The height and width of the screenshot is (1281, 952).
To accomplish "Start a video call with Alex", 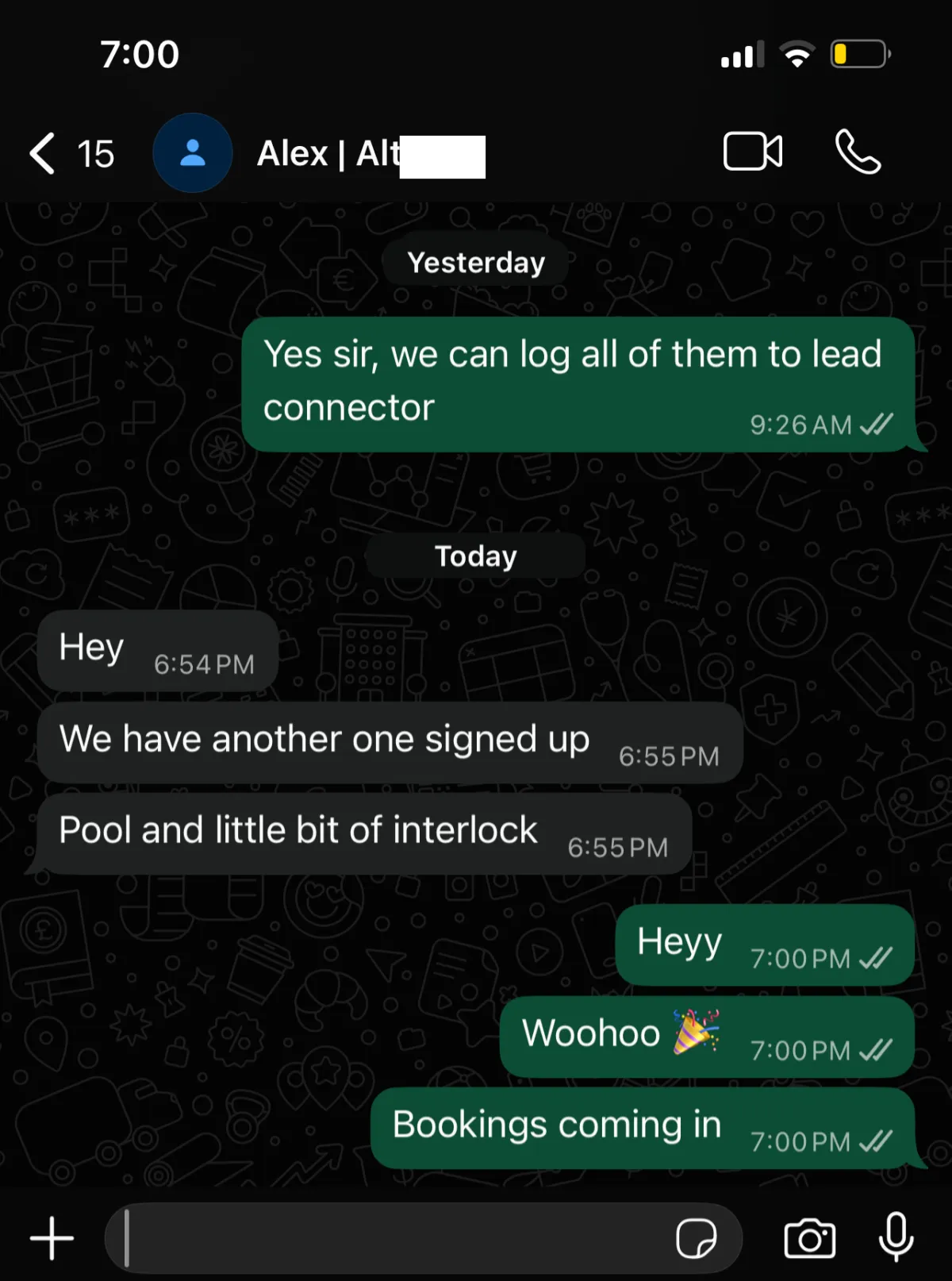I will click(x=753, y=152).
